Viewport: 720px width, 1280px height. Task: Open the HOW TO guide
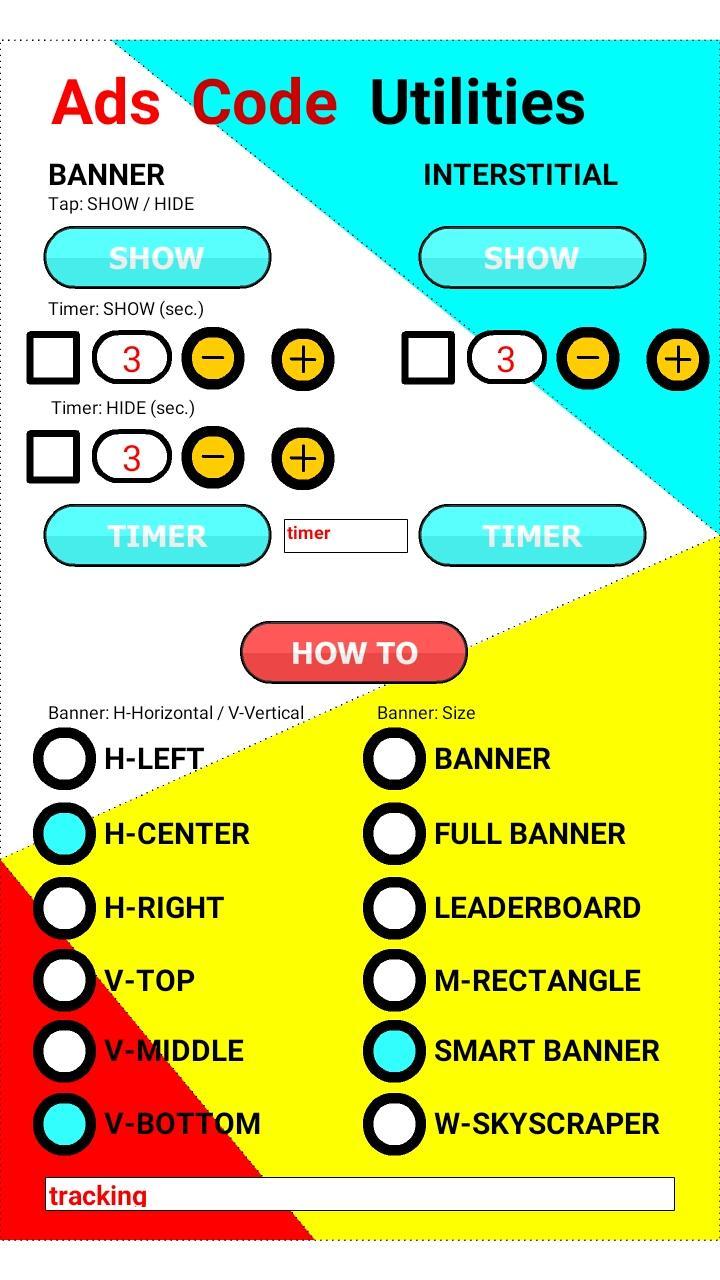point(354,653)
